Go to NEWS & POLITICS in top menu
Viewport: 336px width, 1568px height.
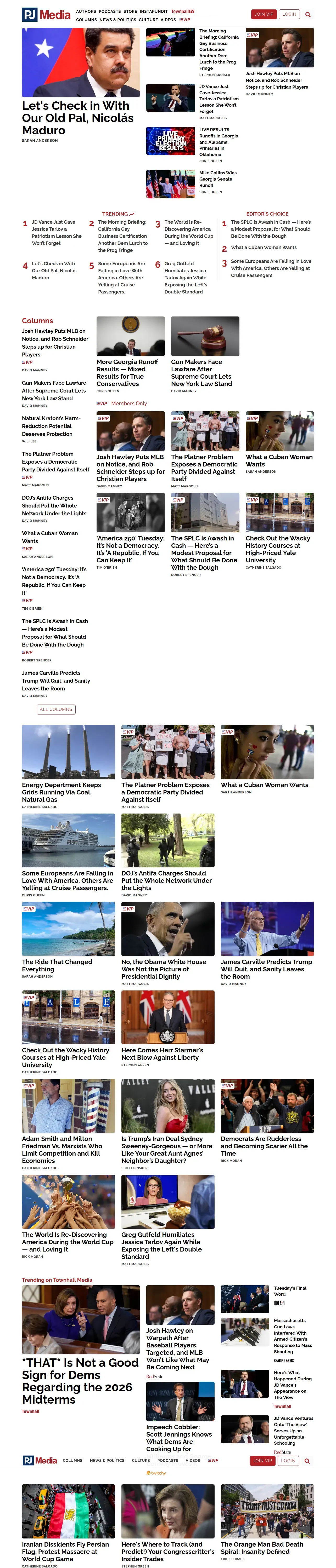click(118, 20)
